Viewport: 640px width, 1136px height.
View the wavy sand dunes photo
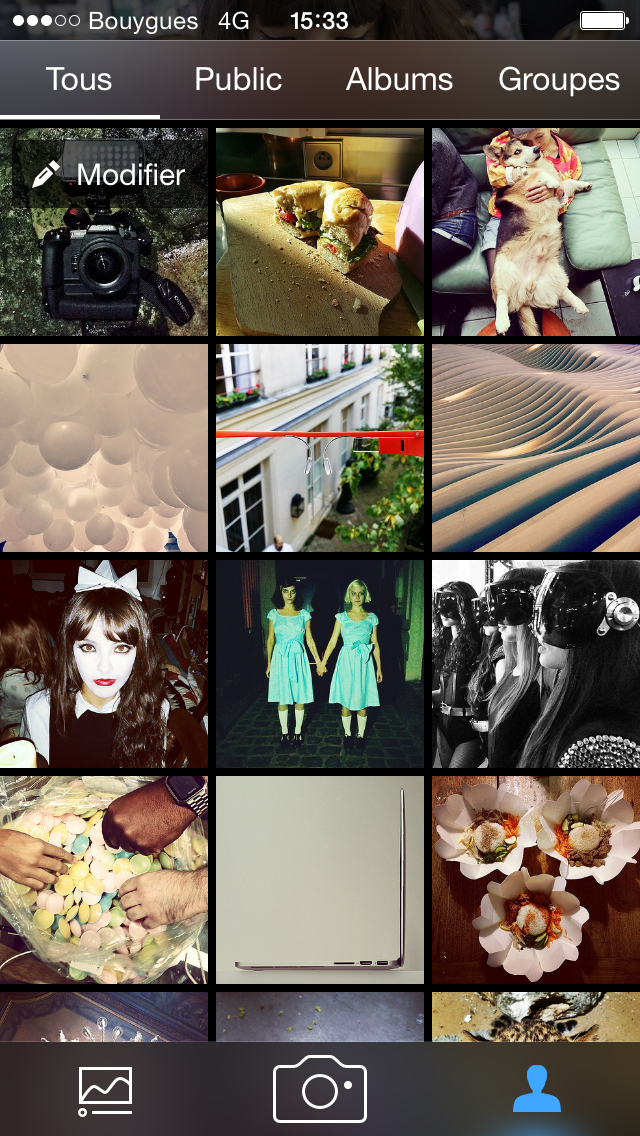(536, 448)
